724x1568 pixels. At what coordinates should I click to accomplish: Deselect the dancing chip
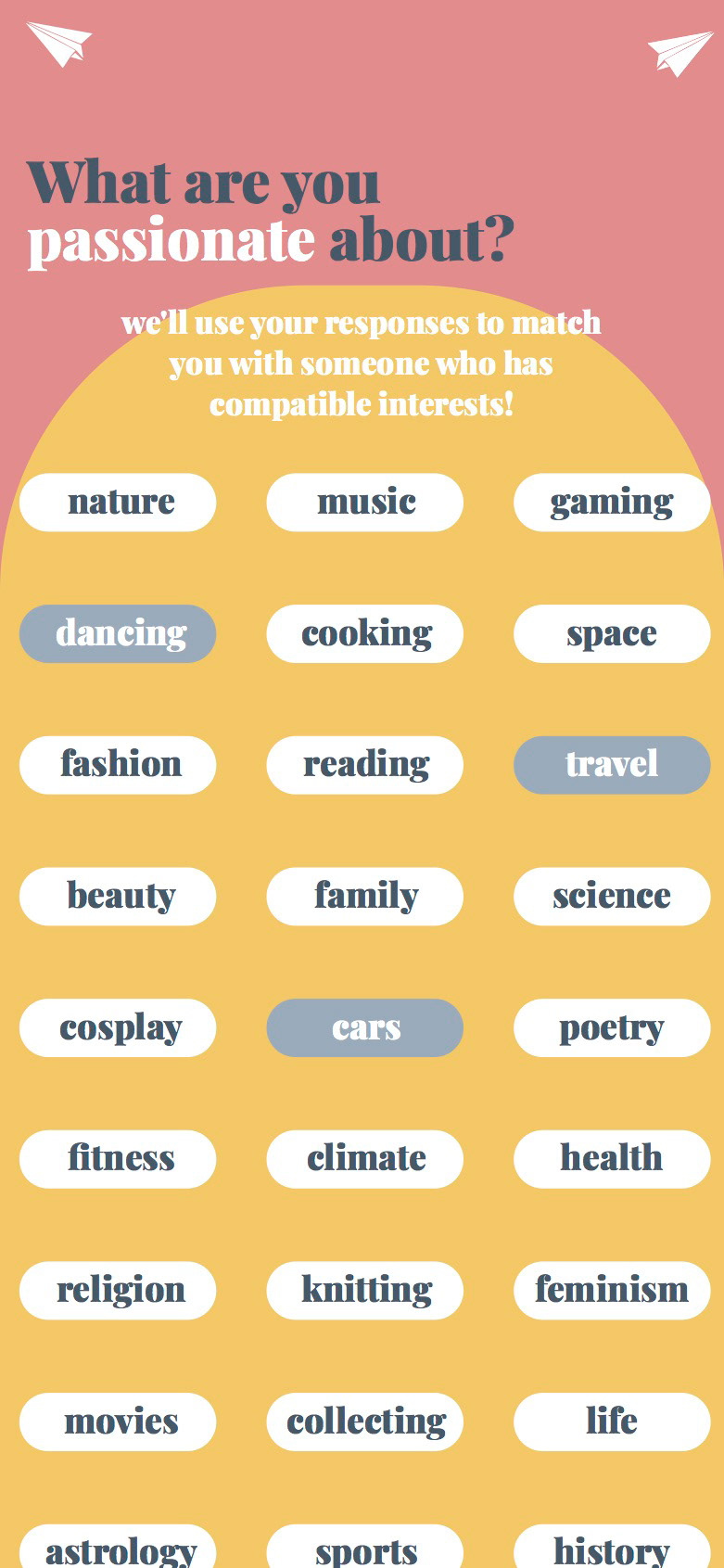pos(118,634)
